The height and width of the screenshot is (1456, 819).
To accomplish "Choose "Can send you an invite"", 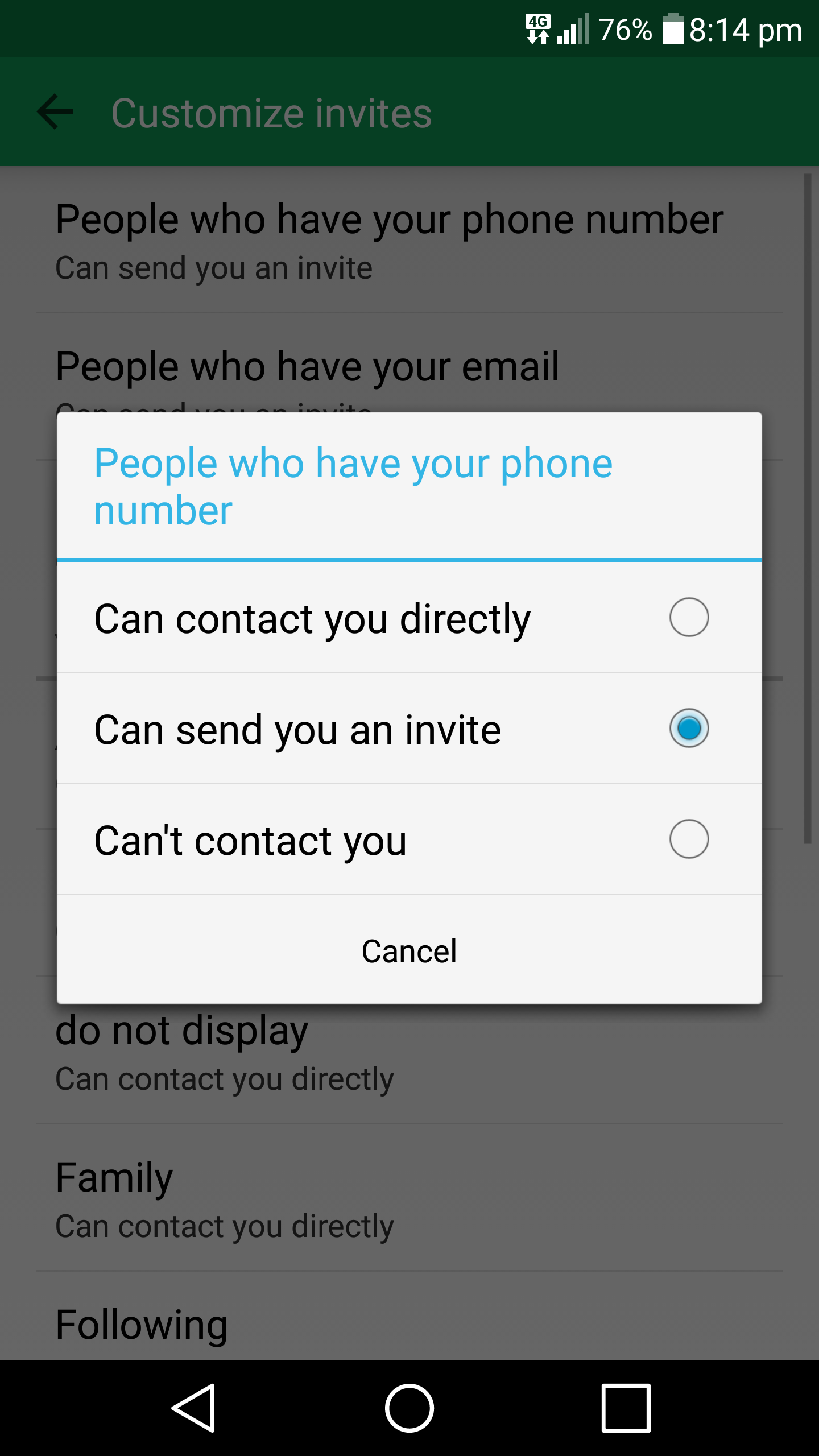I will point(409,729).
